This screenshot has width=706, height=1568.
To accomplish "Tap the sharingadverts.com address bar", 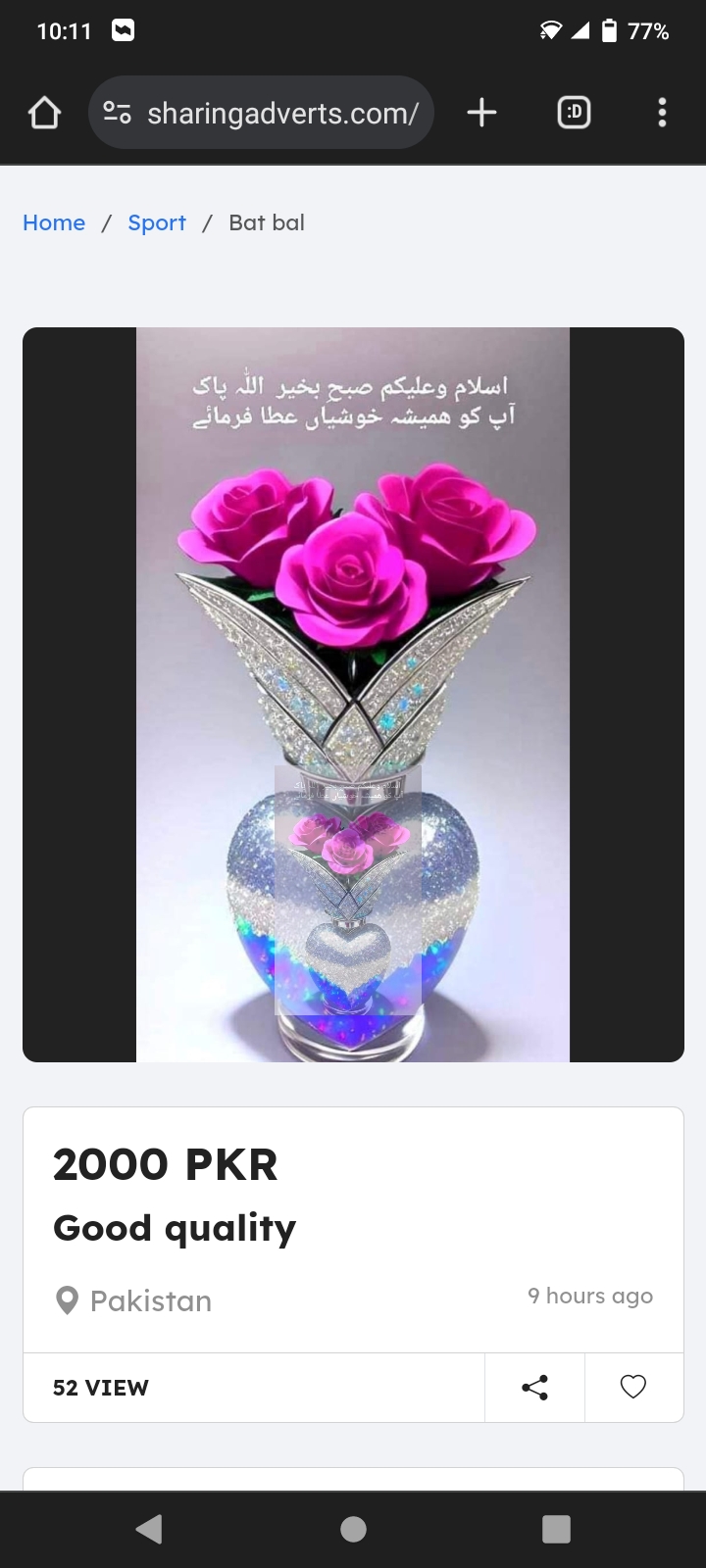I will pos(281,114).
